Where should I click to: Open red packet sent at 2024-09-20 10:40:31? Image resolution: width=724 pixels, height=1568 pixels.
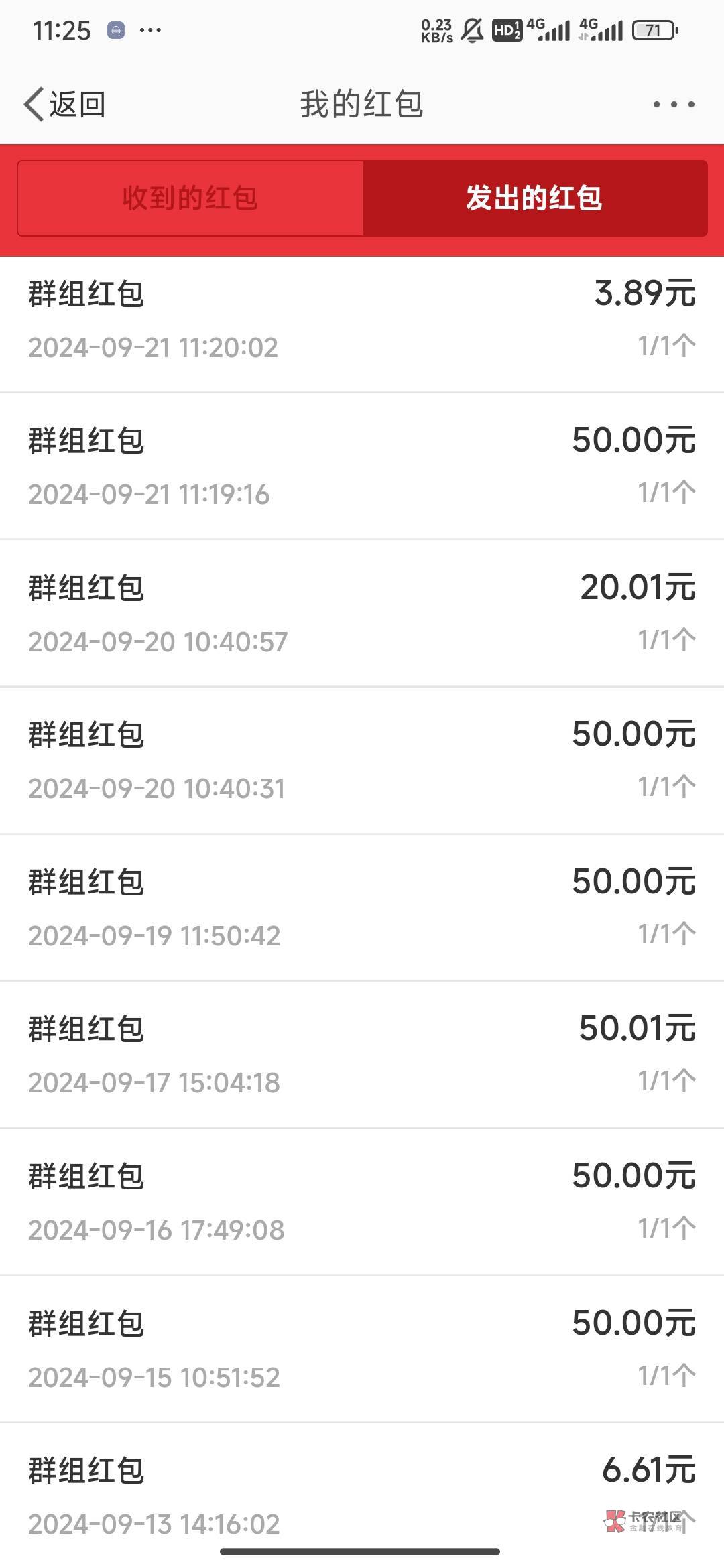point(362,761)
